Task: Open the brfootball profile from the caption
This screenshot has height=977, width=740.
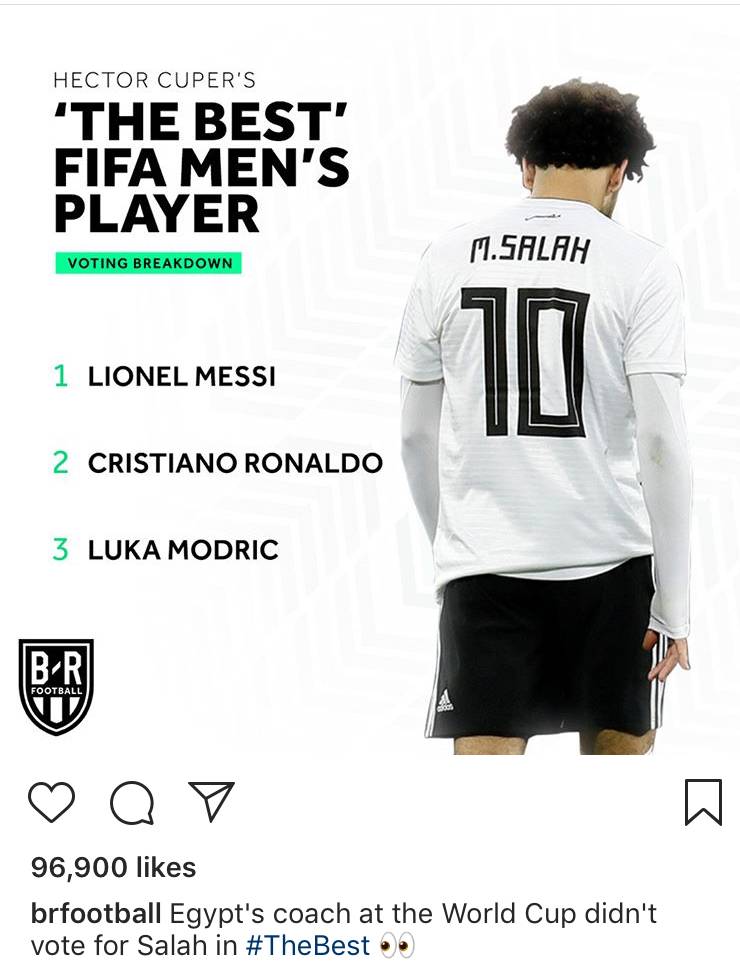Action: pyautogui.click(x=96, y=914)
